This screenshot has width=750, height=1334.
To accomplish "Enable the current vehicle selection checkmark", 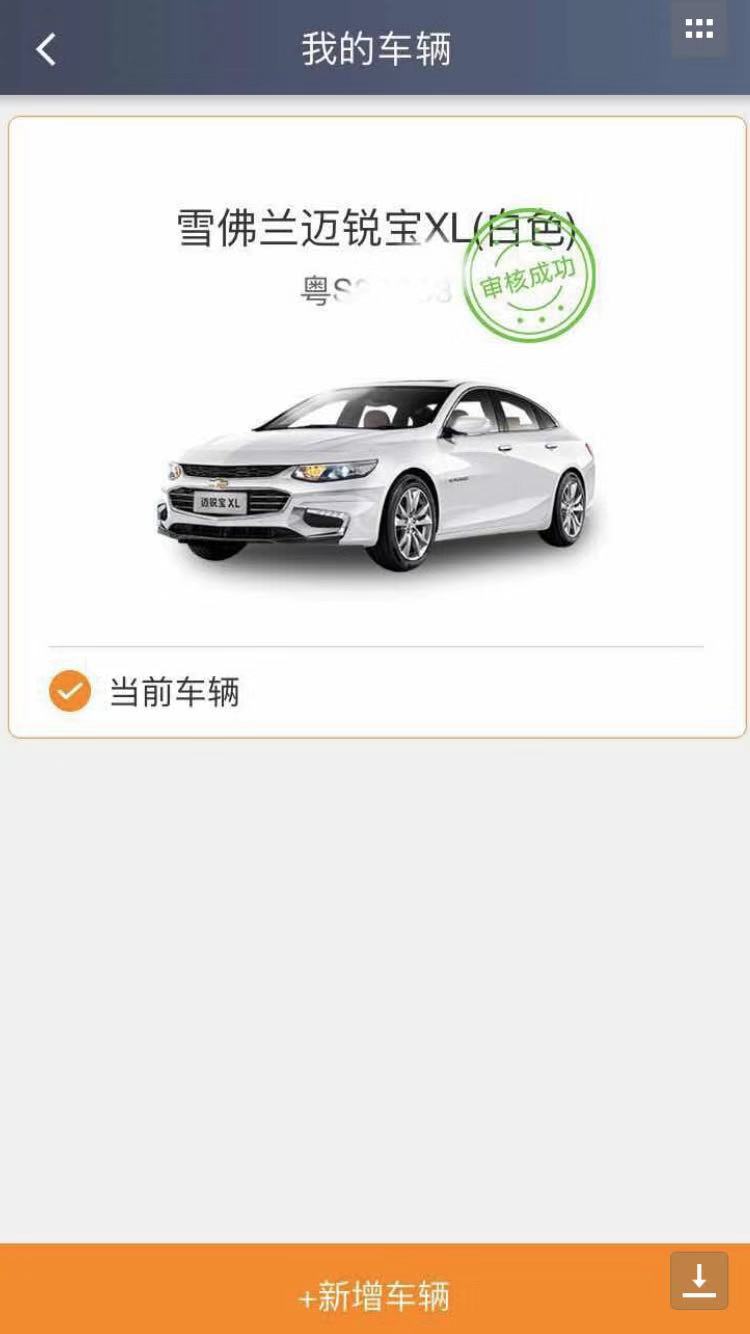I will pyautogui.click(x=68, y=690).
